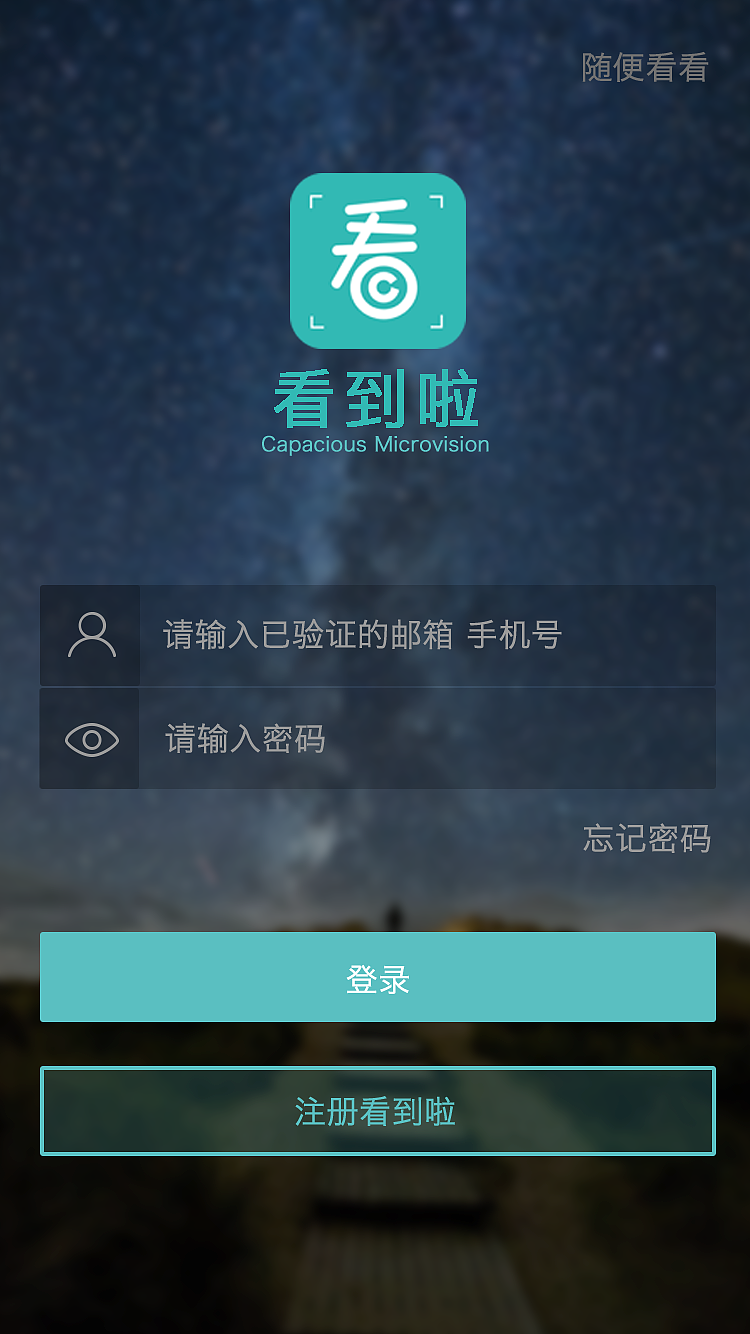Select the 看到啦 title text

pos(375,397)
